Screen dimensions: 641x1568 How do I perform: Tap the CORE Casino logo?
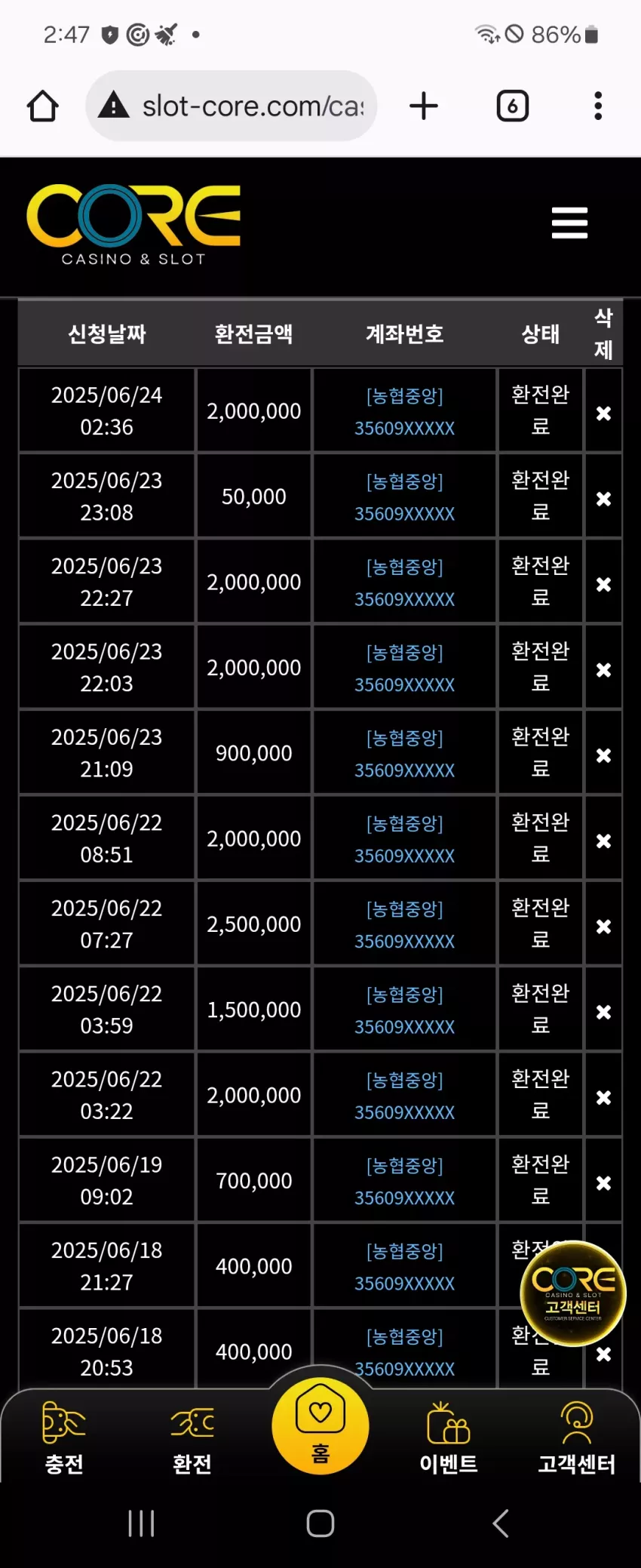point(133,225)
